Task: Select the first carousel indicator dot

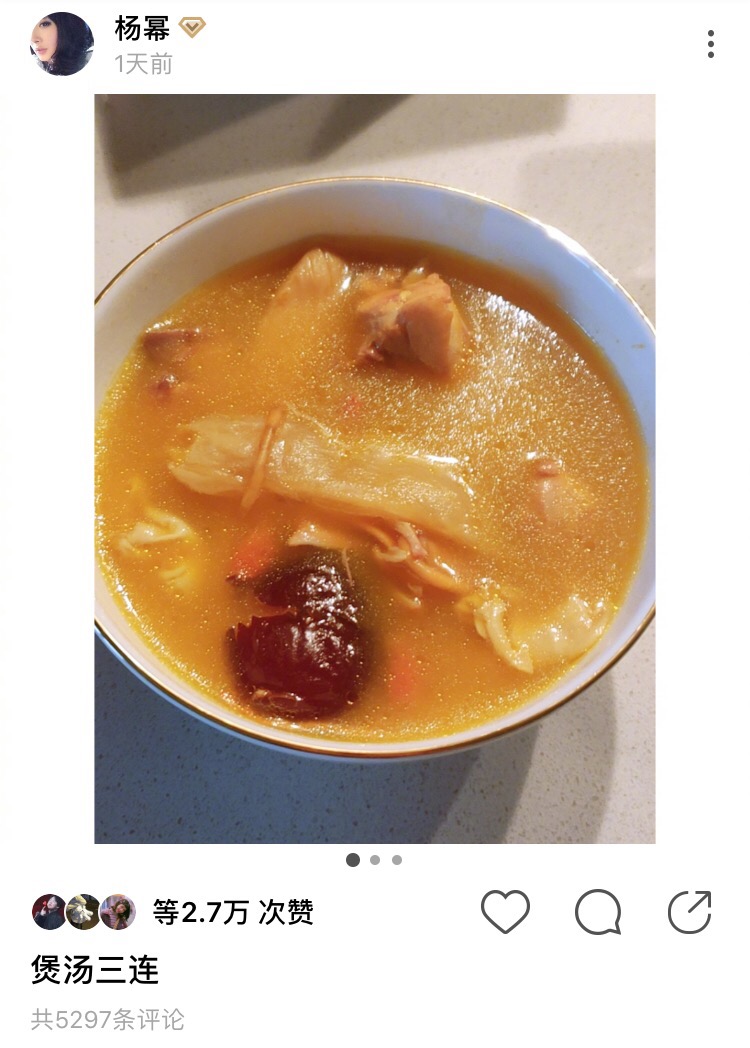Action: [x=352, y=859]
